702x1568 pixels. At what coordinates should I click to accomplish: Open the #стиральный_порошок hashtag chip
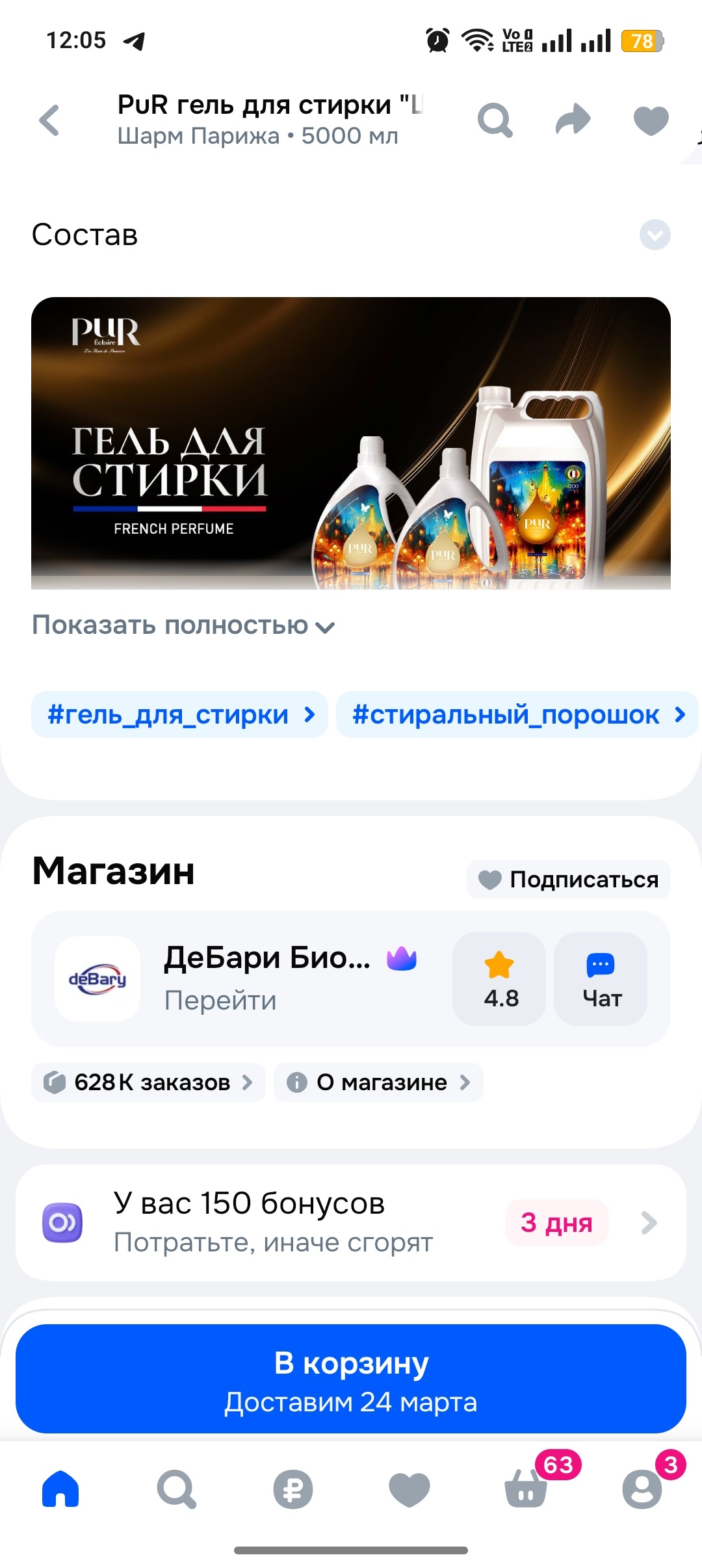517,715
